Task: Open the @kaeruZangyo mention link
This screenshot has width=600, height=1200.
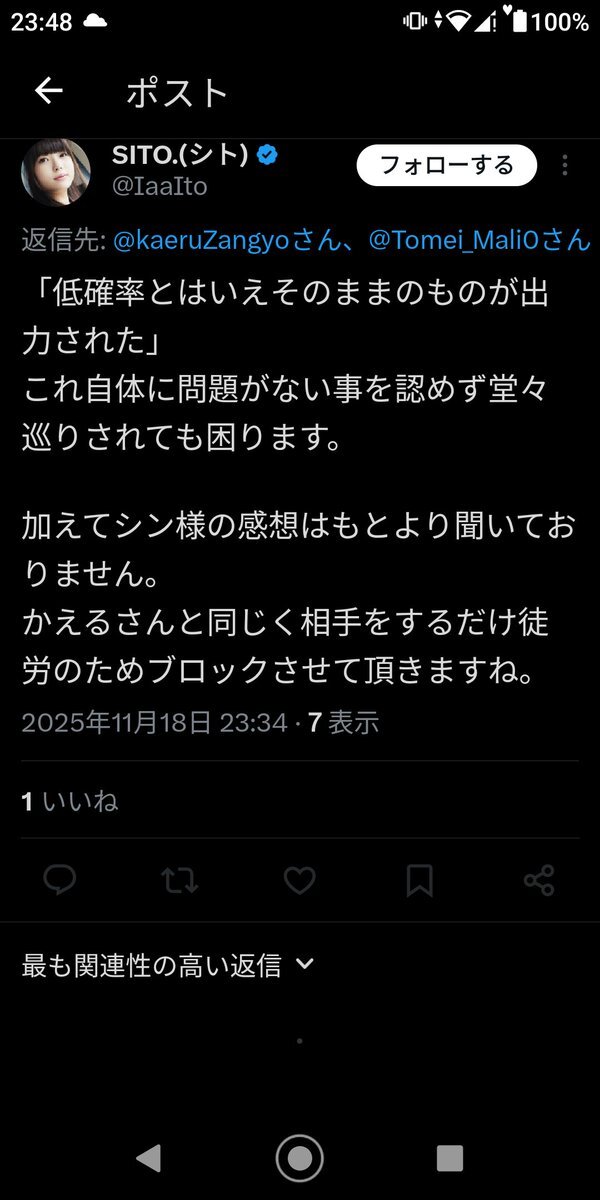Action: click(x=212, y=240)
